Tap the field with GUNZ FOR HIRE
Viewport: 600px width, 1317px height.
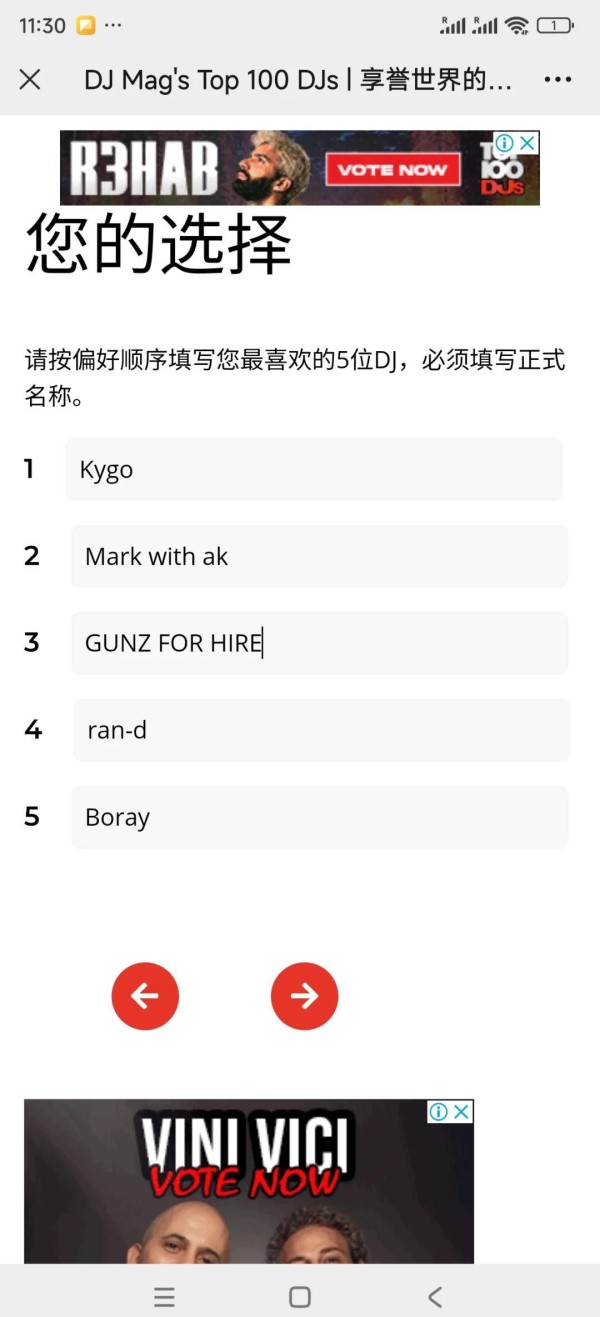[319, 643]
